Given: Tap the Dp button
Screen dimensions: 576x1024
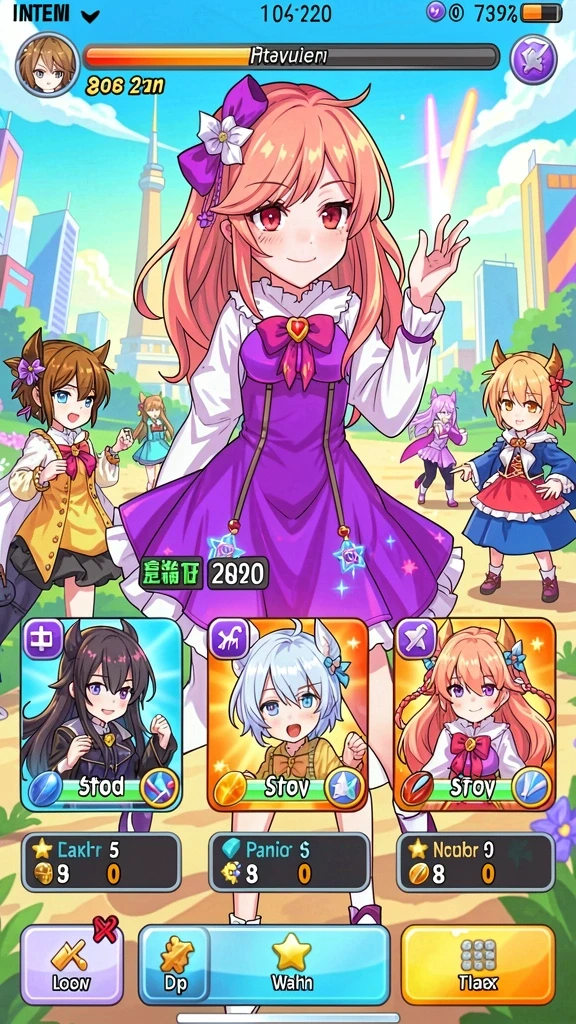Looking at the screenshot, I should [x=175, y=964].
